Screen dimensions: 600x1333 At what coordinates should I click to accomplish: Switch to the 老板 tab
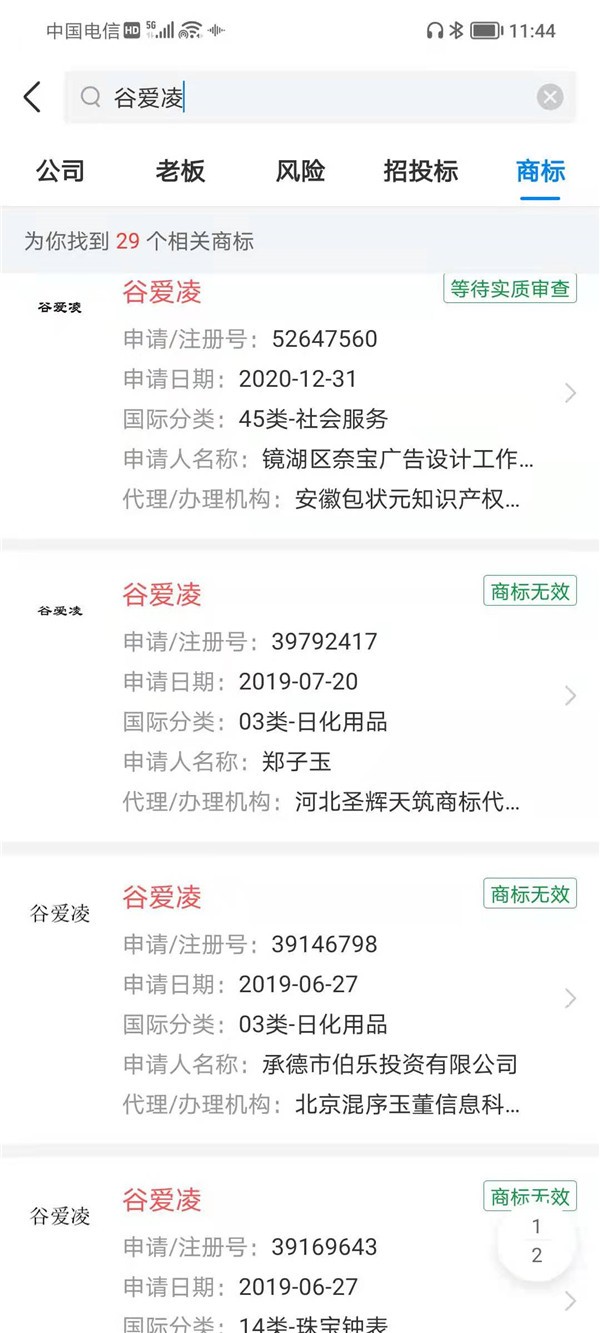tap(180, 171)
